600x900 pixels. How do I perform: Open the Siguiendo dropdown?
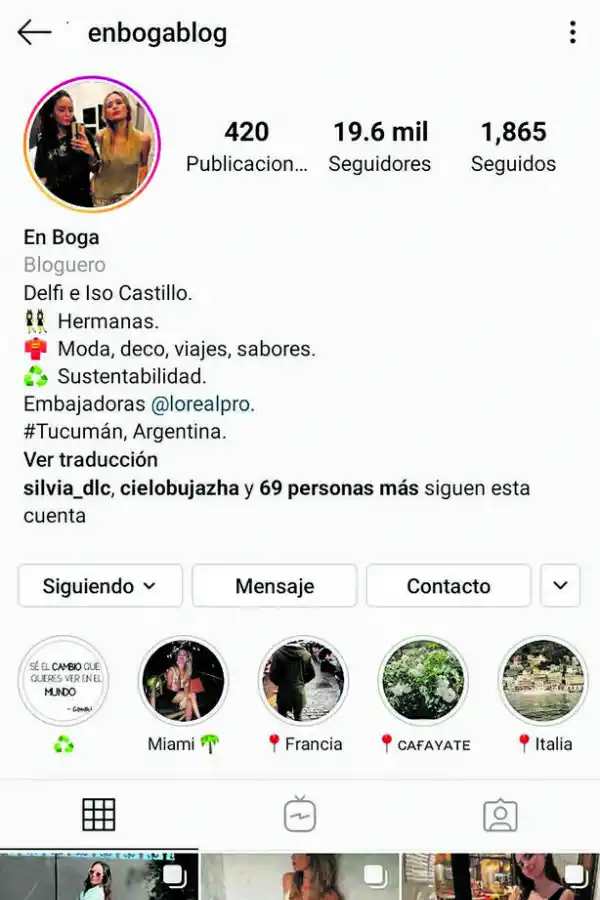[100, 586]
